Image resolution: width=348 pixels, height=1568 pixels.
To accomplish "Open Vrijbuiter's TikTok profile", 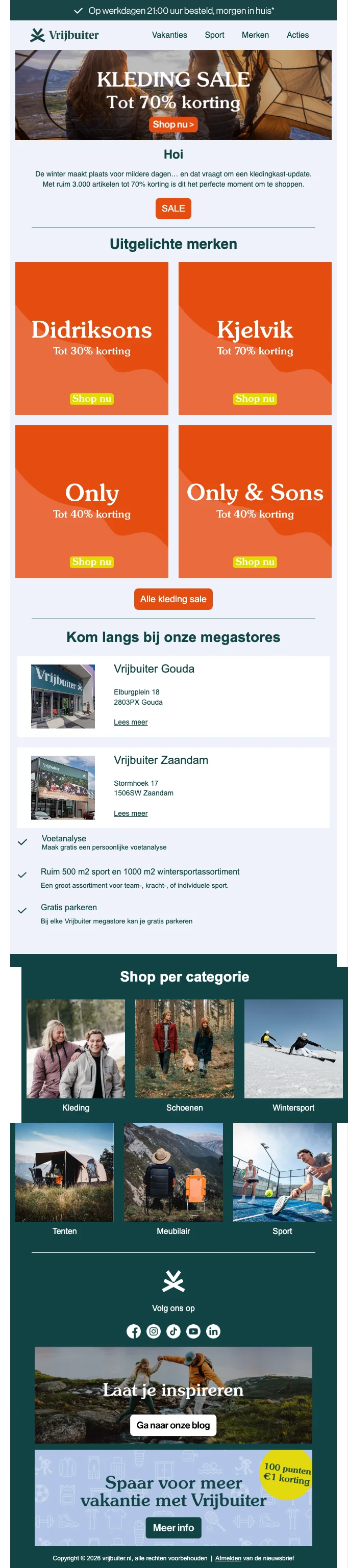I will [x=173, y=1332].
